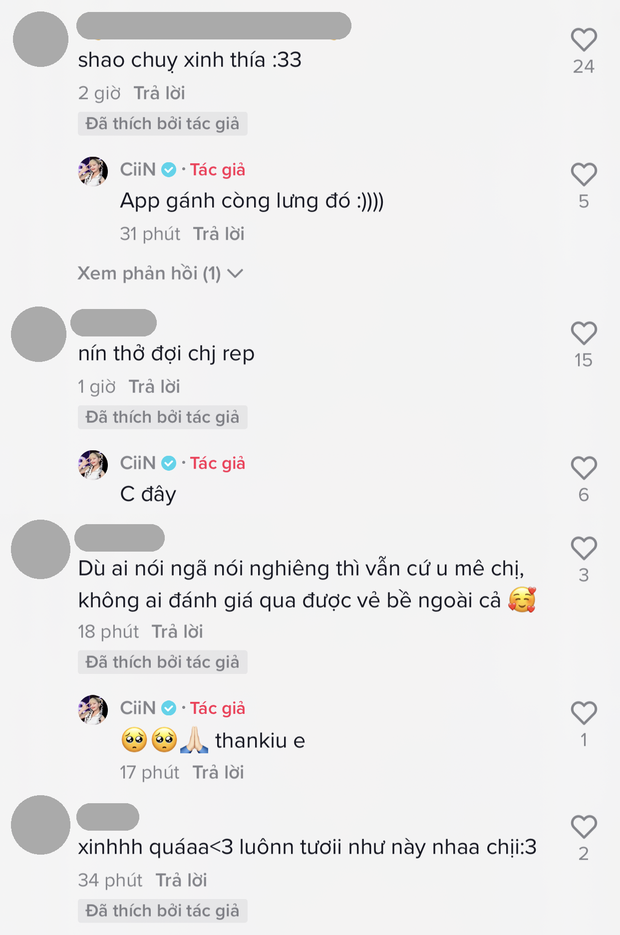Like the comment "nín thở đợi chj rep"
The height and width of the screenshot is (935, 620).
pos(583,334)
